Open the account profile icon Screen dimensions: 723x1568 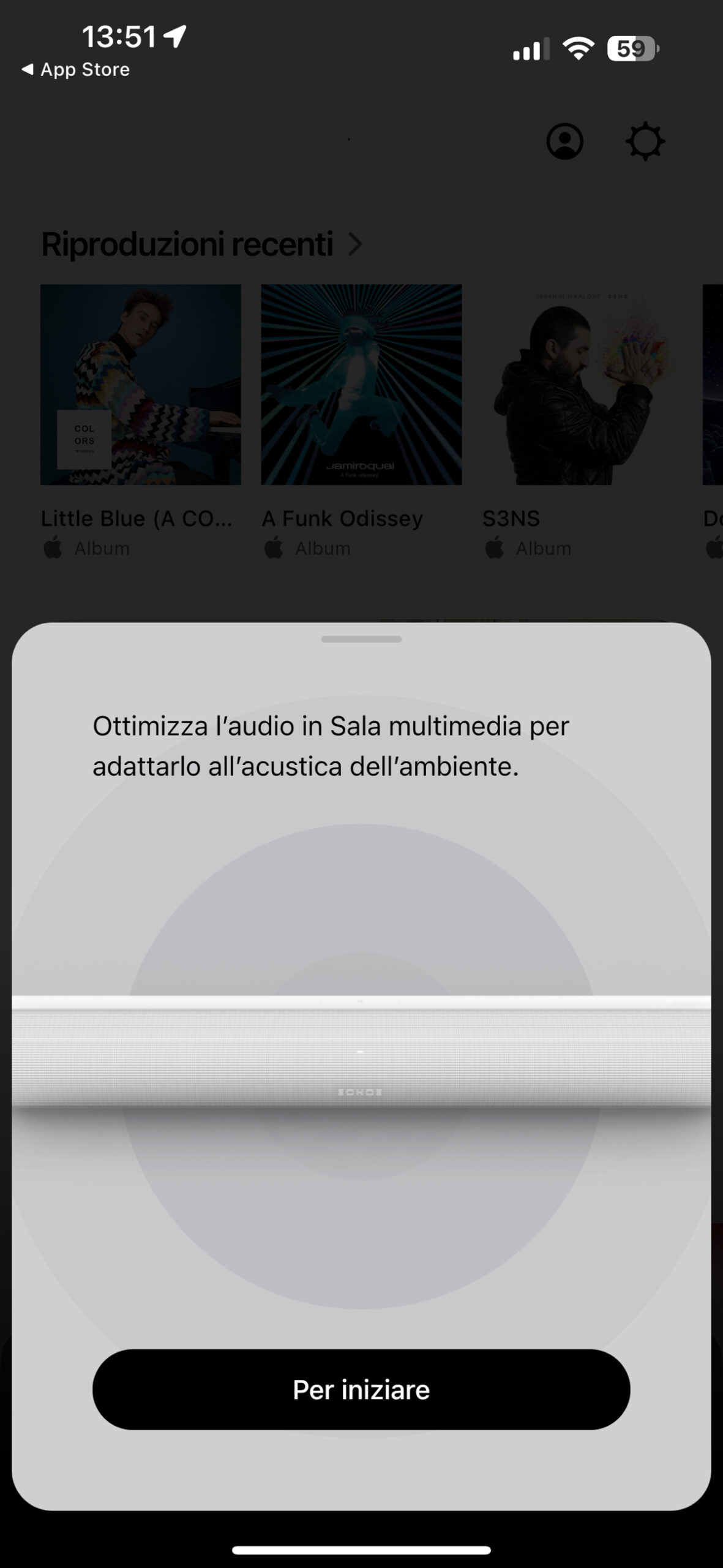point(564,142)
